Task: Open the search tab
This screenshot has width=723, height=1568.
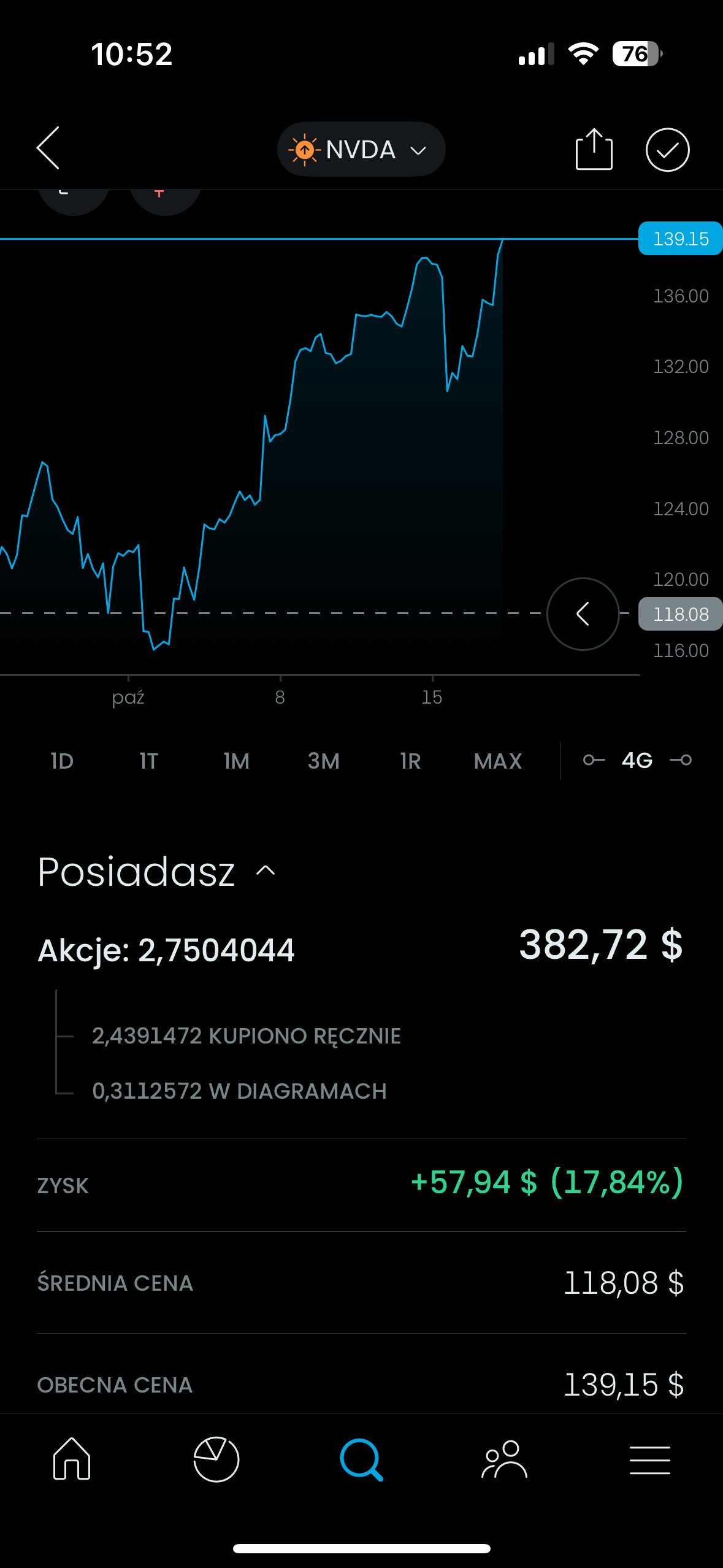Action: 361,1459
